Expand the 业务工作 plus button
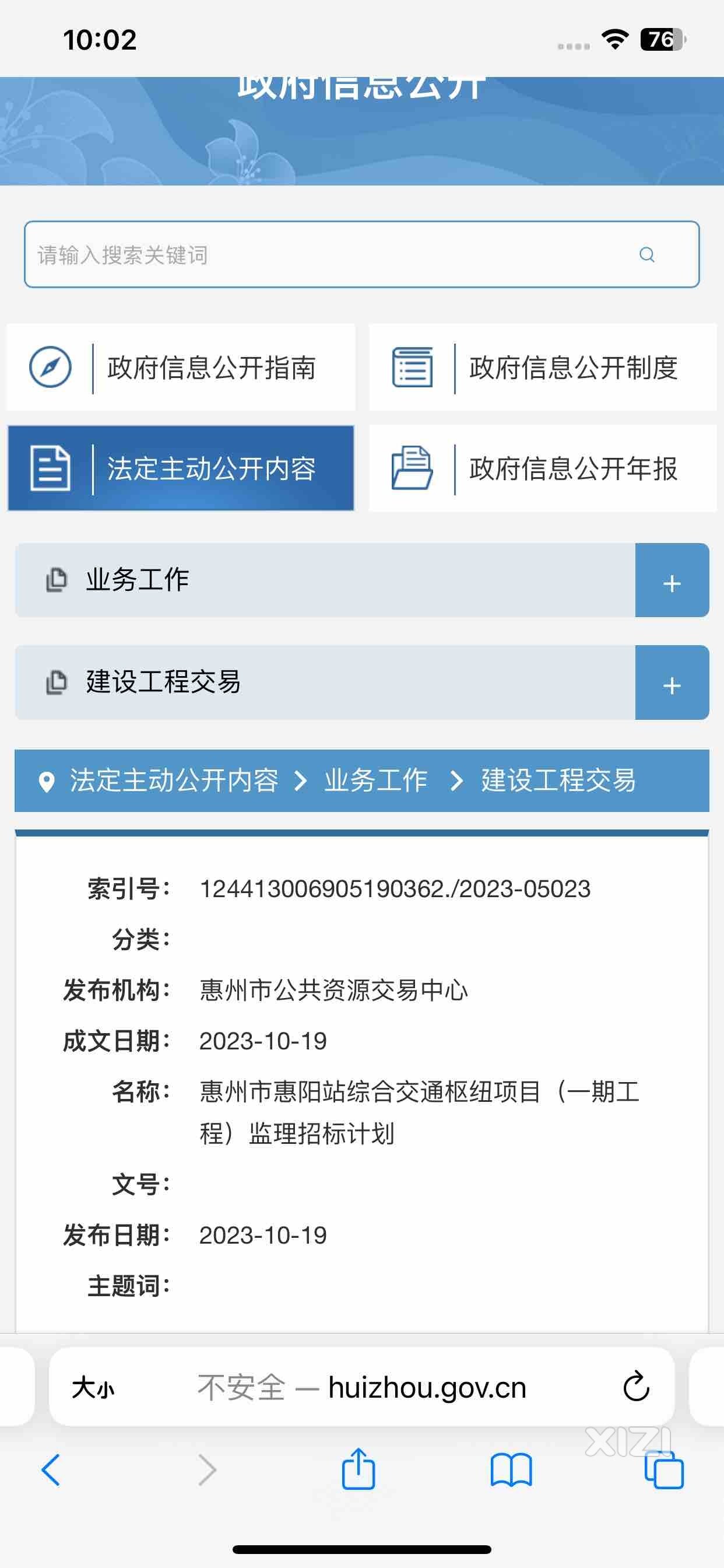 (672, 580)
